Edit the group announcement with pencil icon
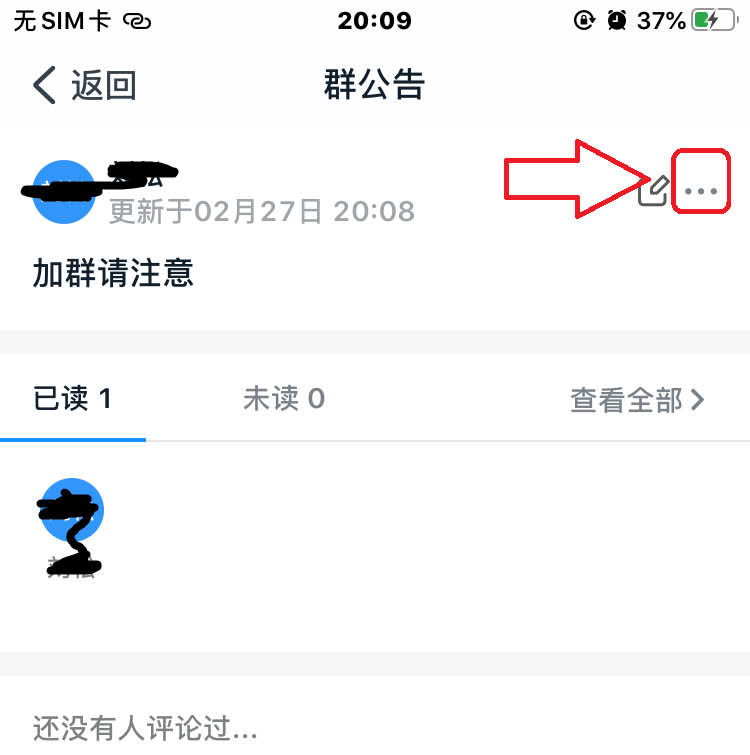 [654, 189]
